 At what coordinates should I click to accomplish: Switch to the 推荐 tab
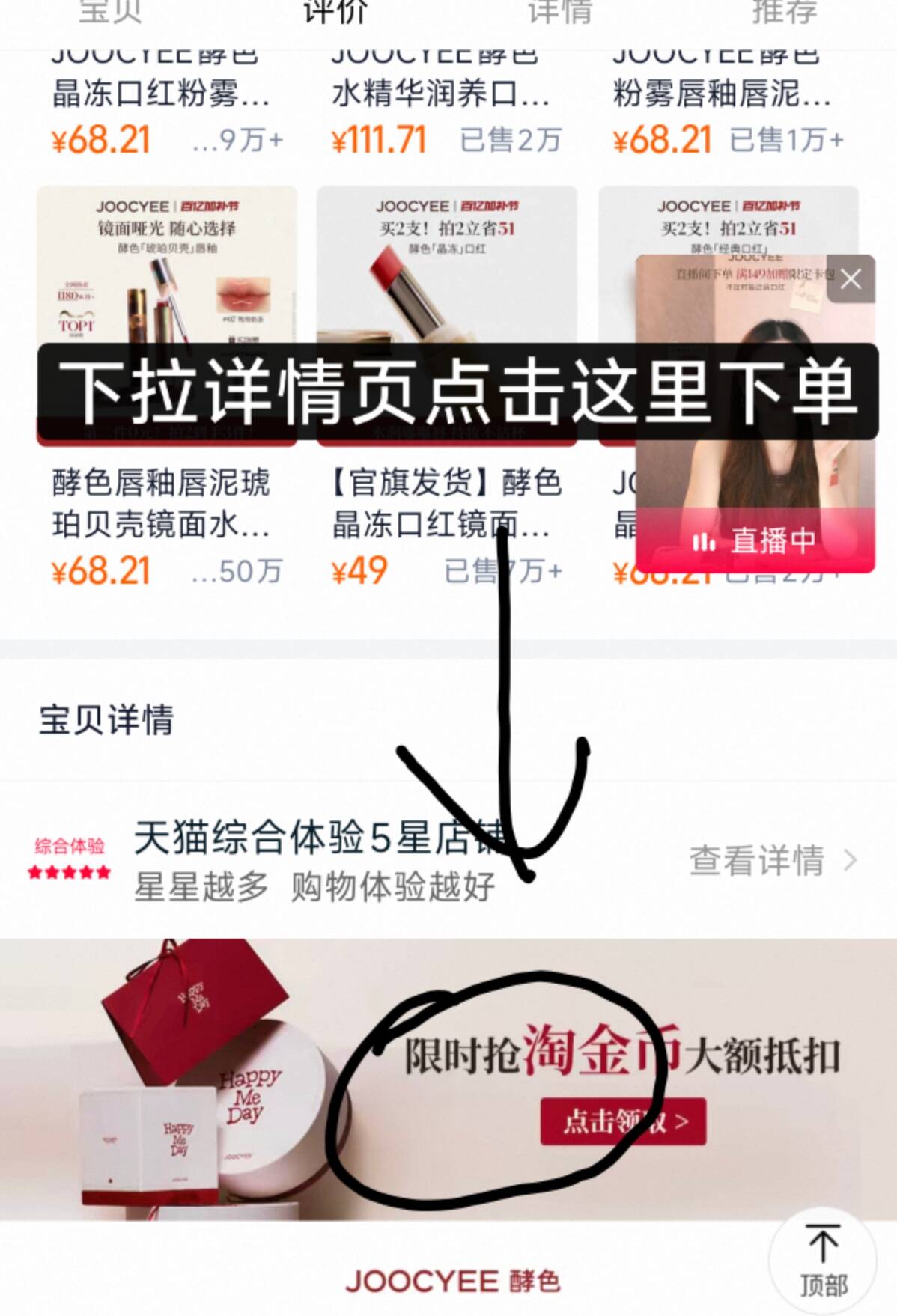tap(784, 13)
